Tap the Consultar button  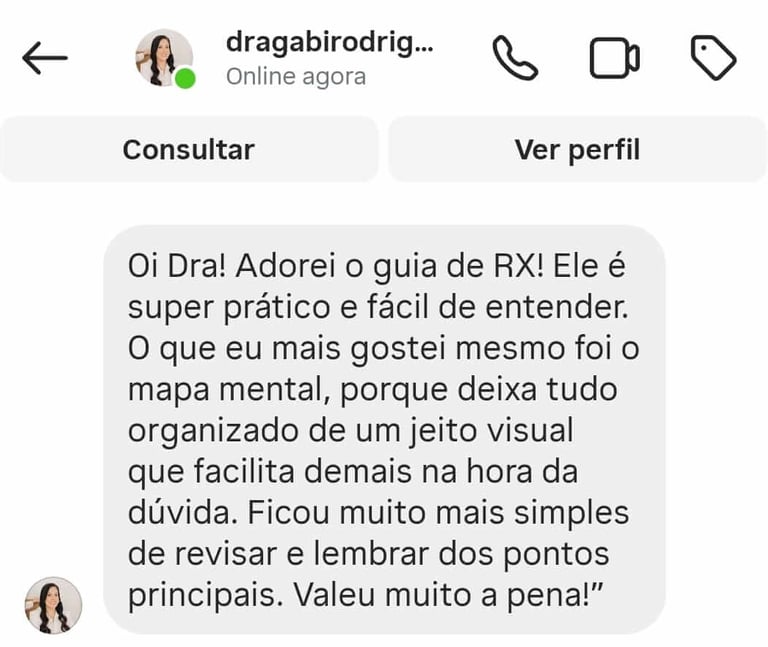point(188,150)
